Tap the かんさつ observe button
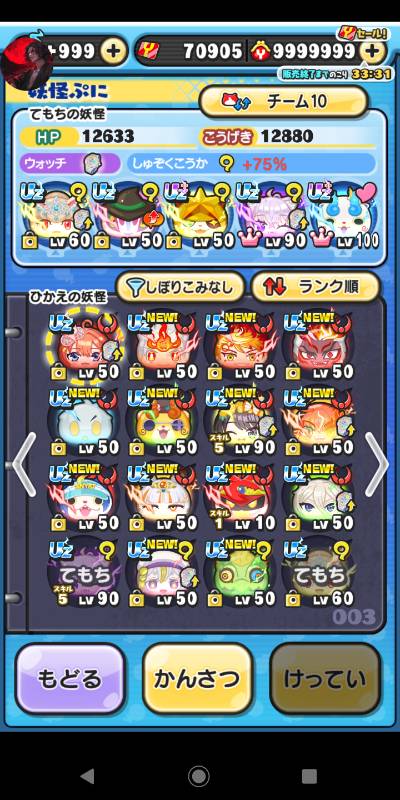 (x=197, y=678)
